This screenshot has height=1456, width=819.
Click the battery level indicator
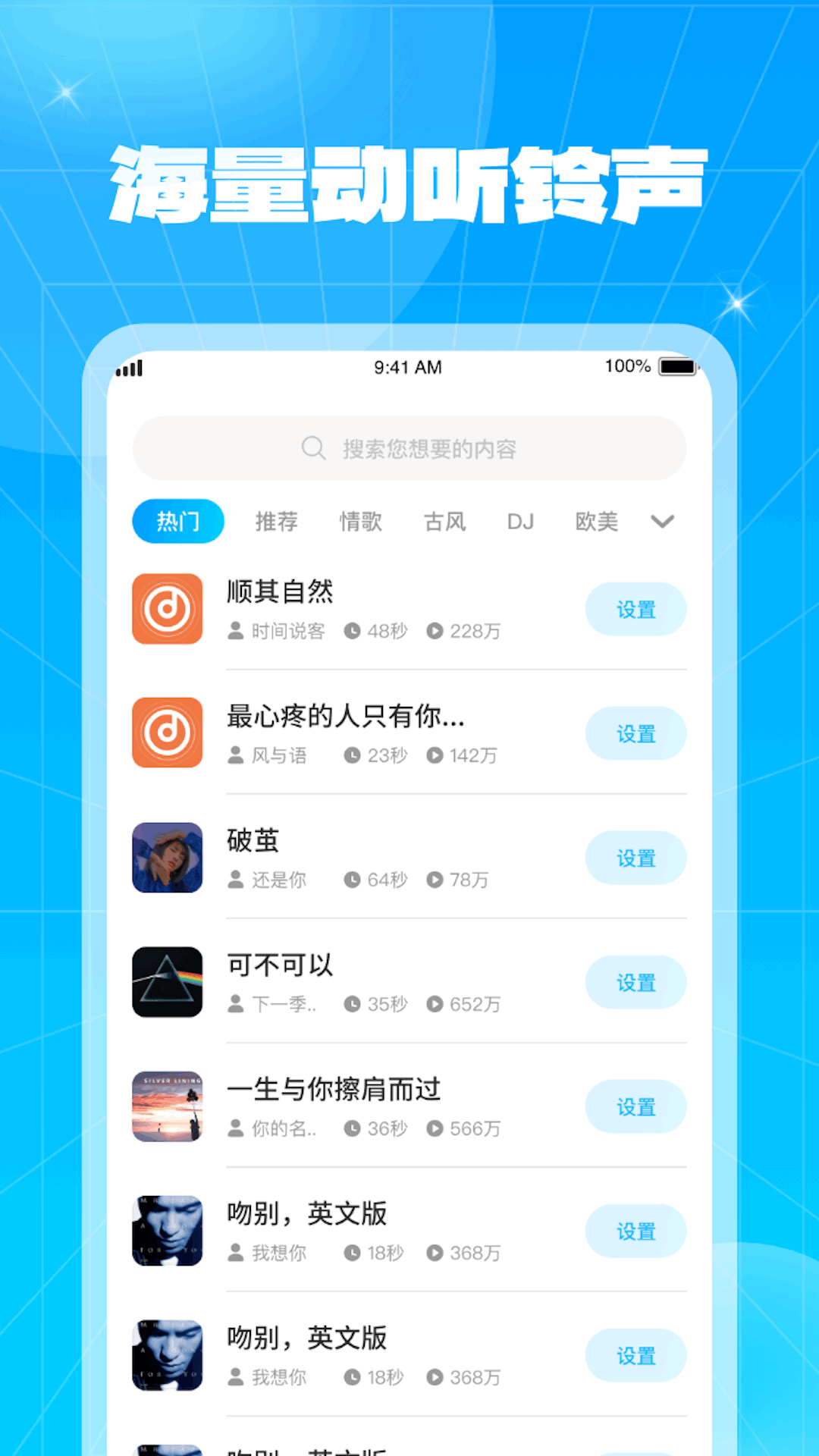(x=677, y=366)
